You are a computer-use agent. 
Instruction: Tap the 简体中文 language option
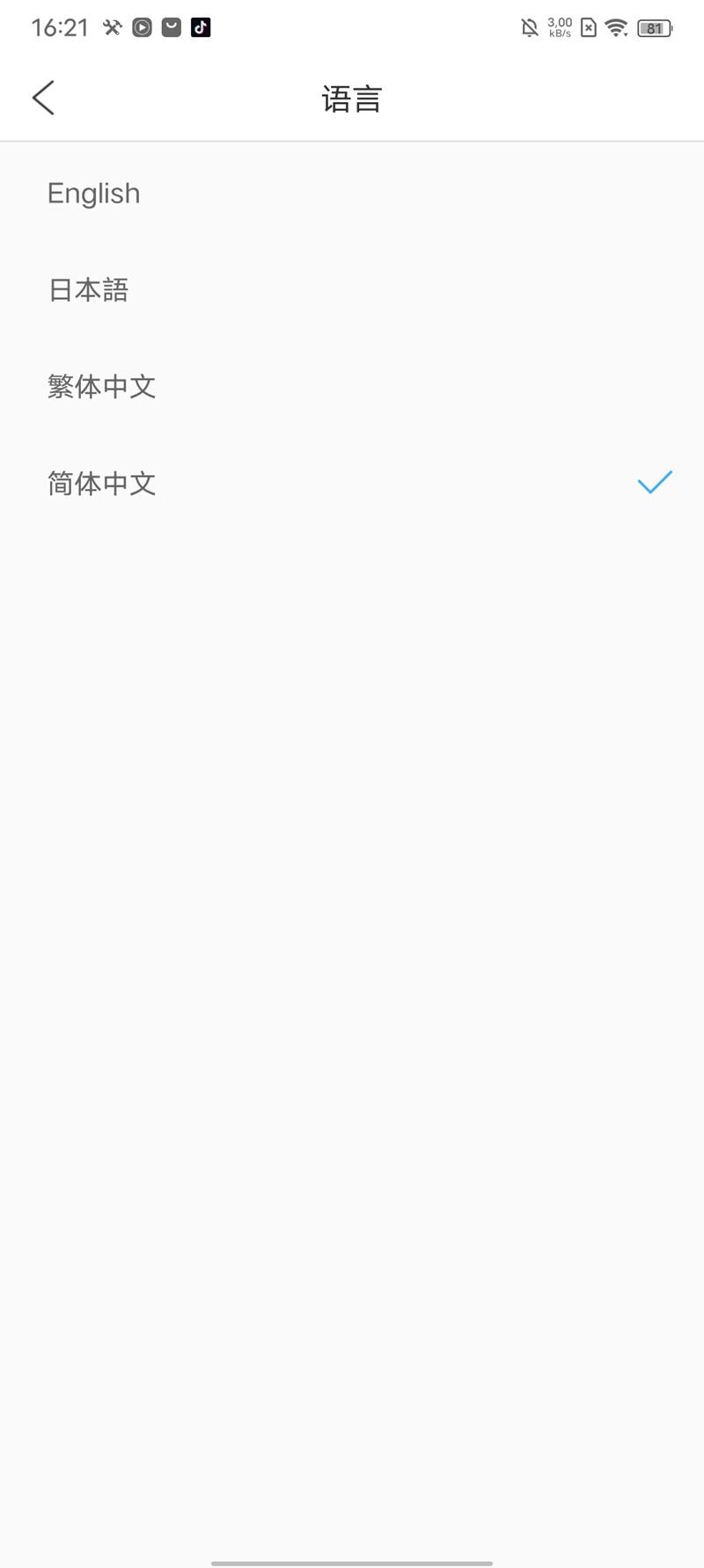[x=102, y=484]
